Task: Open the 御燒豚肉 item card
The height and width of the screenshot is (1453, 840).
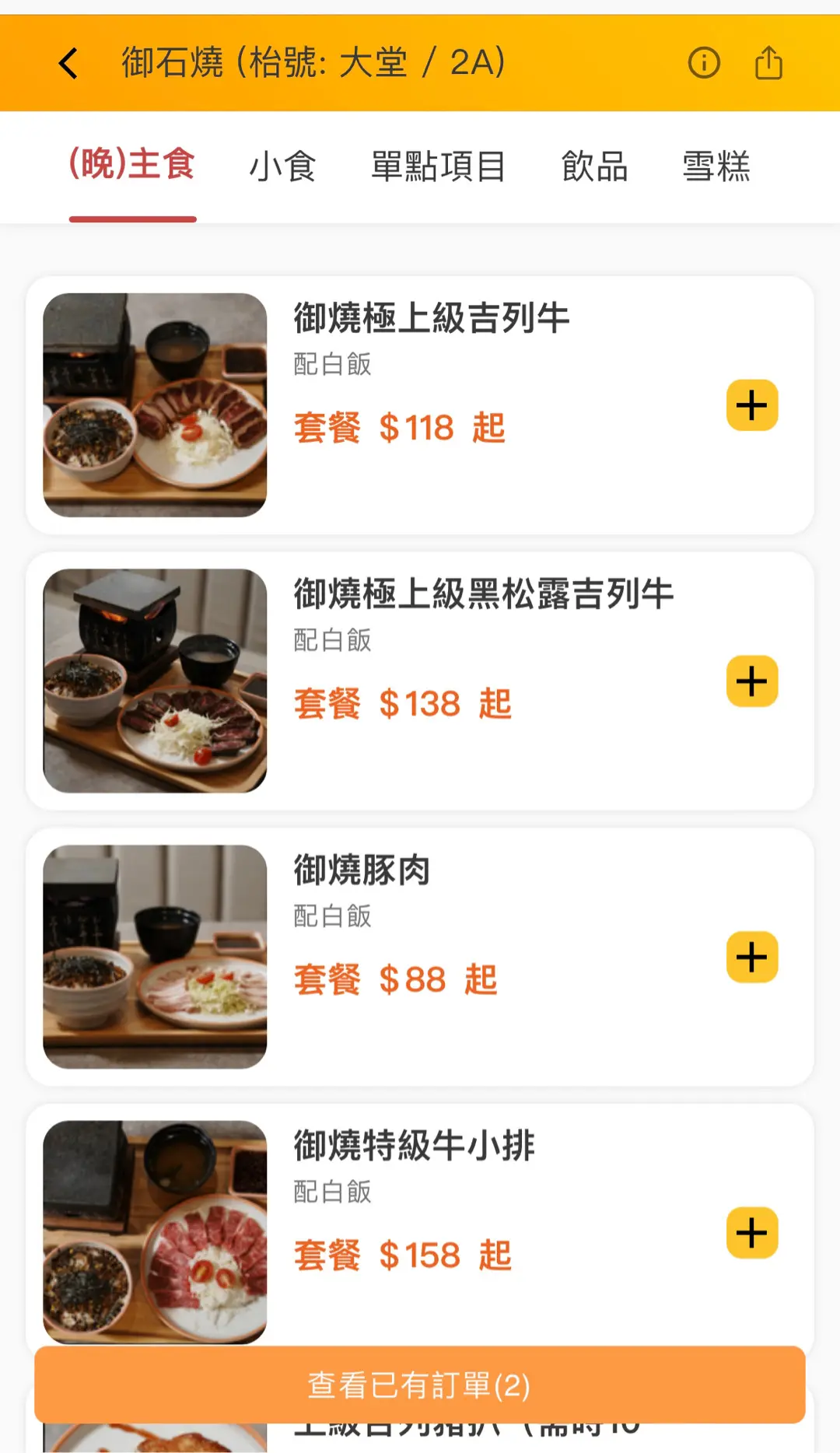Action: (362, 870)
